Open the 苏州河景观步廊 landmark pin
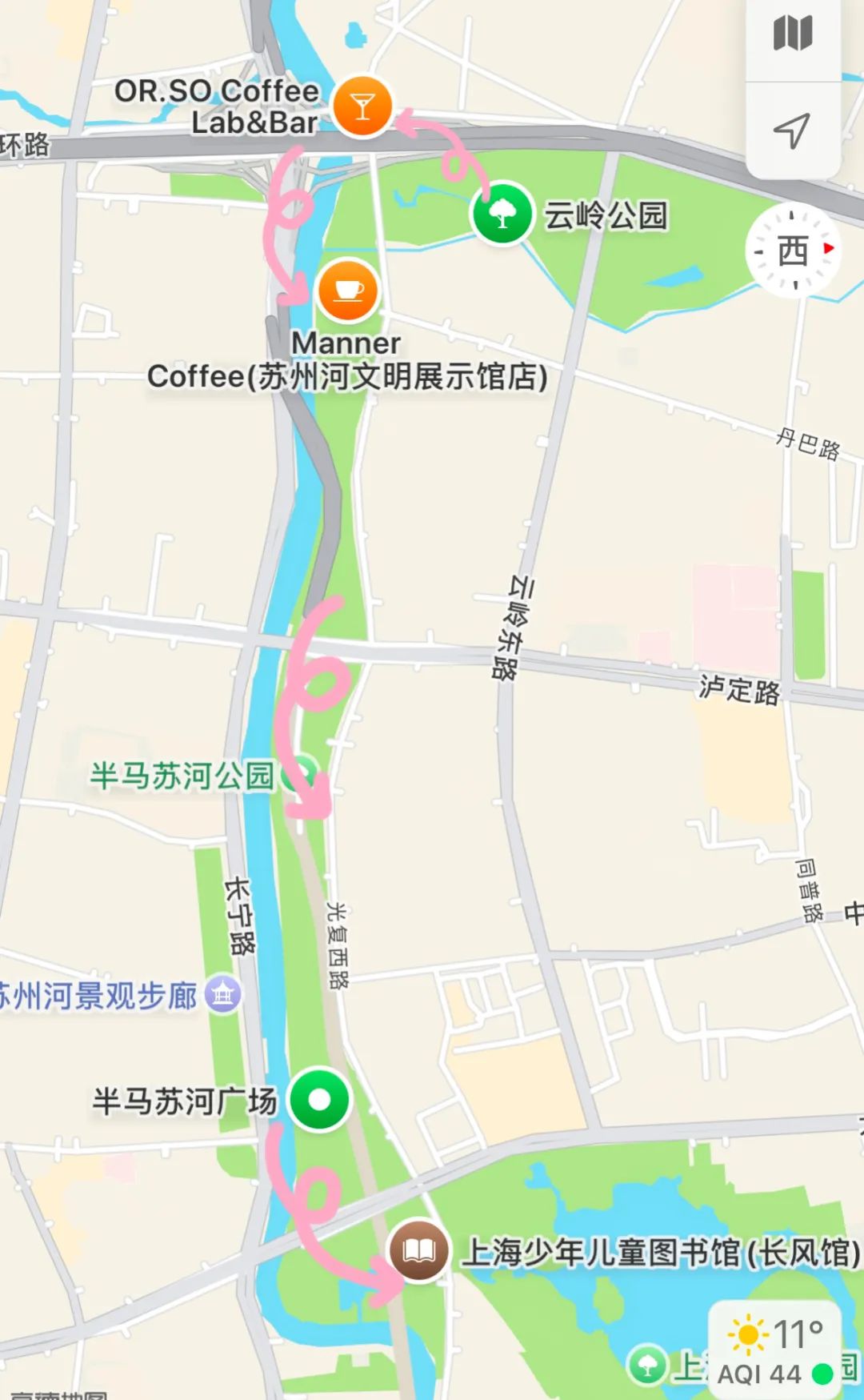This screenshot has width=864, height=1400. 223,995
